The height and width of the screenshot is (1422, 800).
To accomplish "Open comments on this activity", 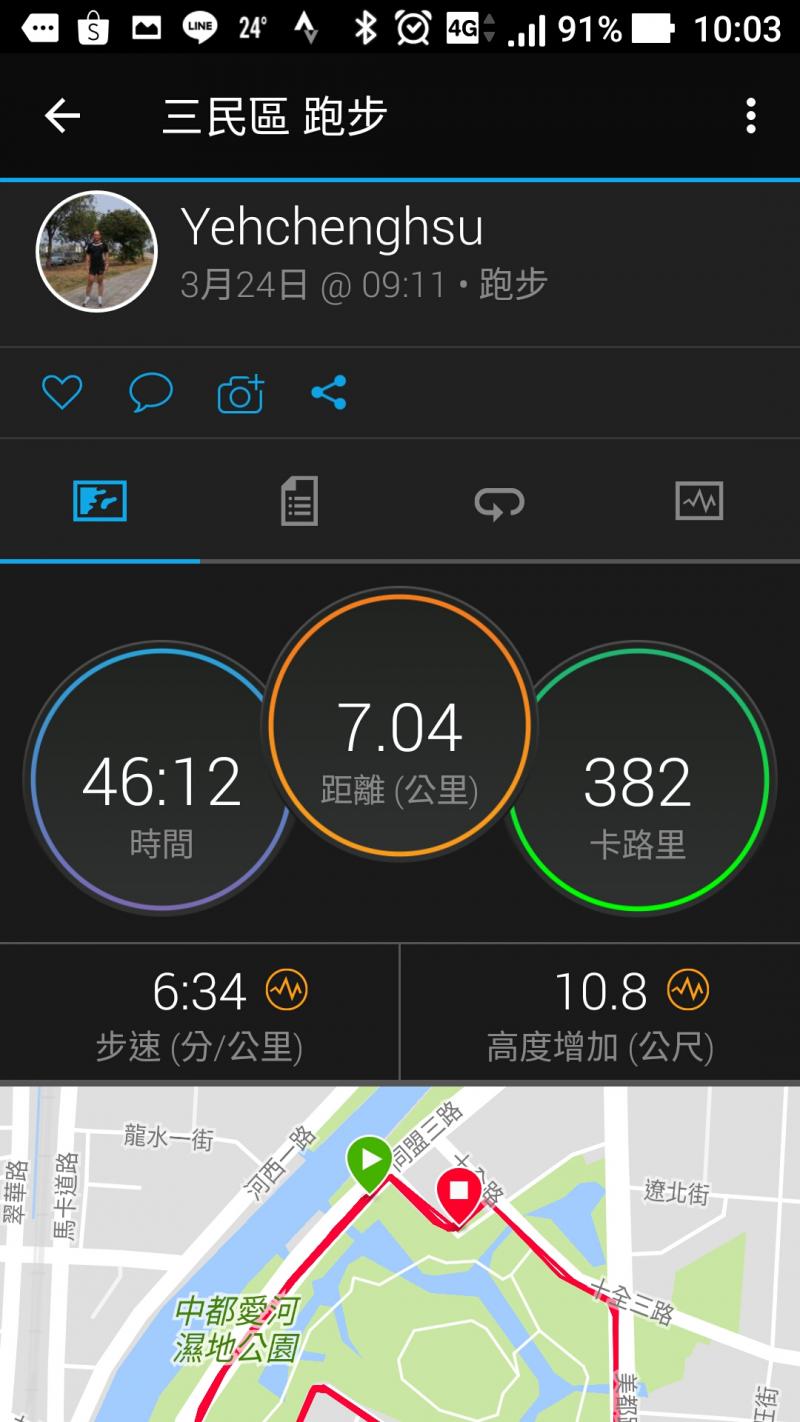I will (x=151, y=393).
